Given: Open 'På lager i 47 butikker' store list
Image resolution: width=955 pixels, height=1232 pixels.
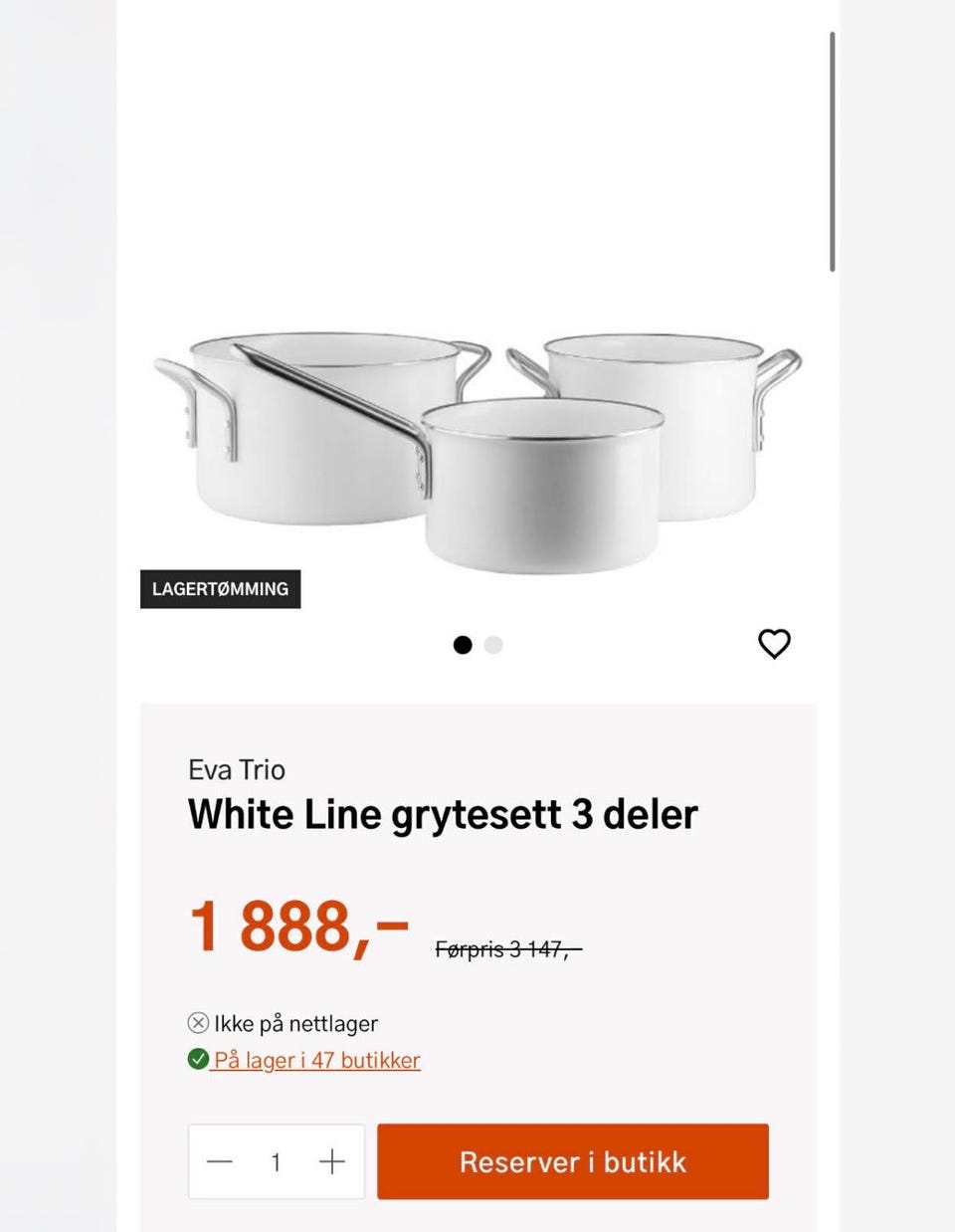Looking at the screenshot, I should (315, 1060).
